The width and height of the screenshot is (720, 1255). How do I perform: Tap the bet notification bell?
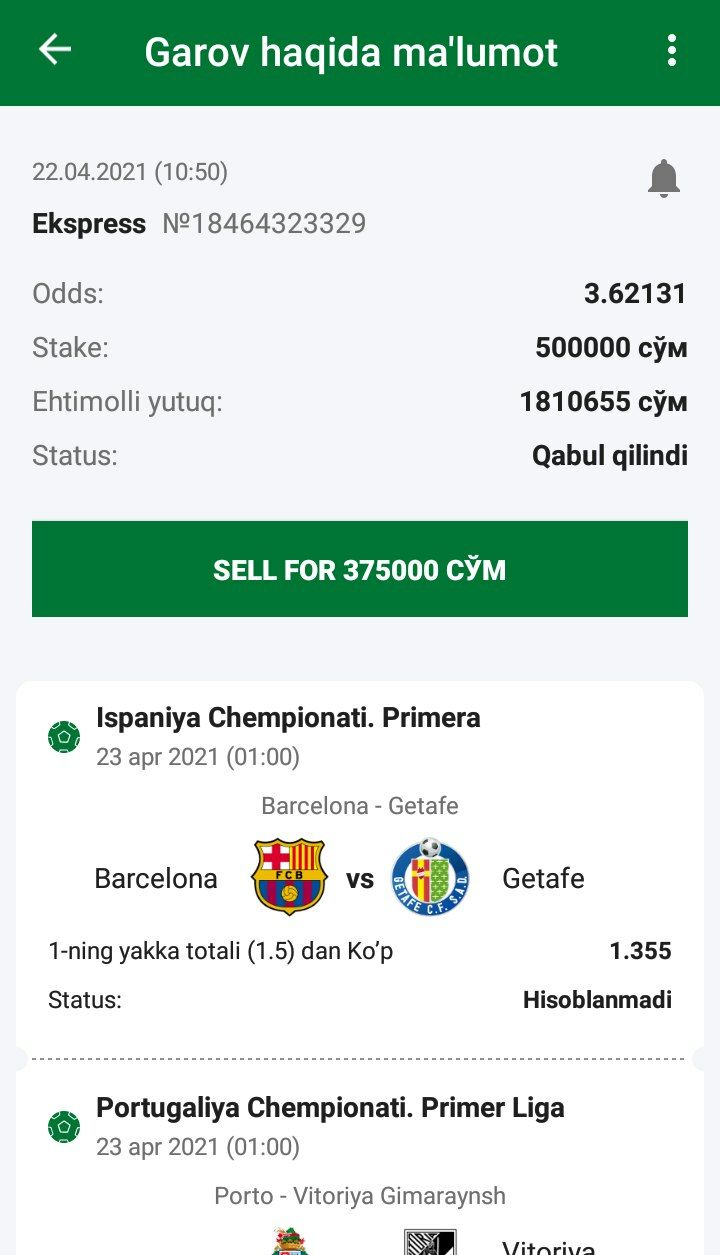coord(663,179)
